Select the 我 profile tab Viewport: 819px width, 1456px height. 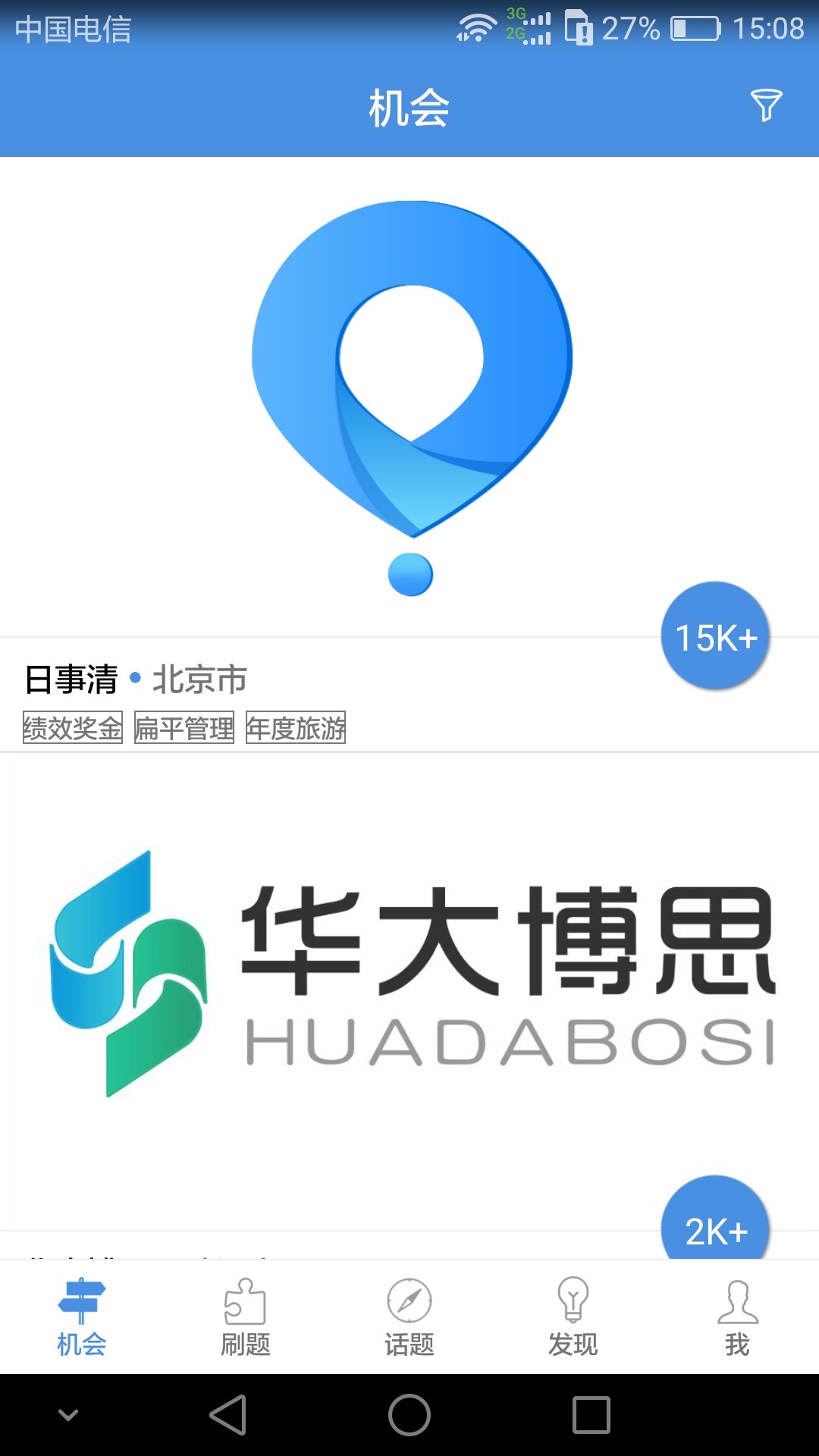pos(737,1318)
